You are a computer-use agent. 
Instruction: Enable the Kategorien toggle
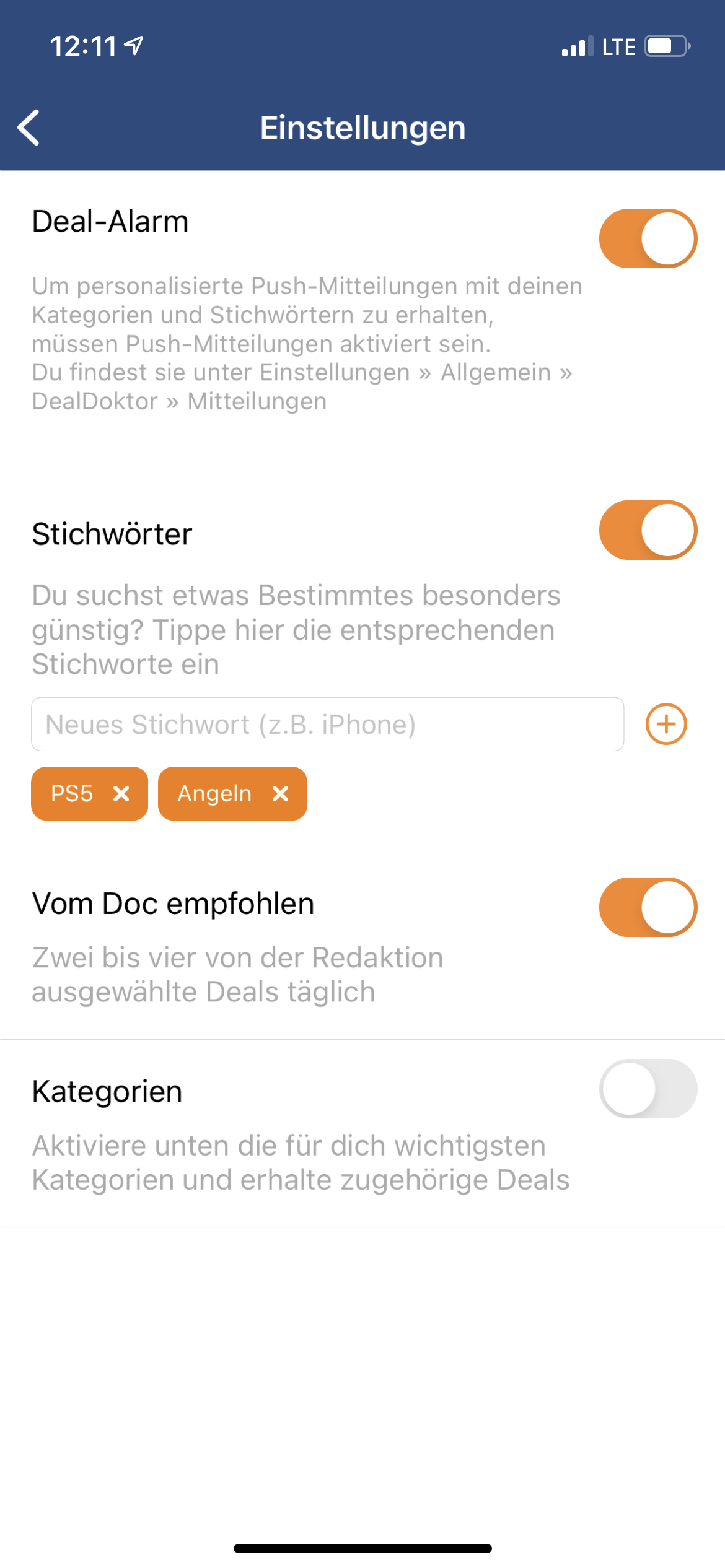(648, 1089)
